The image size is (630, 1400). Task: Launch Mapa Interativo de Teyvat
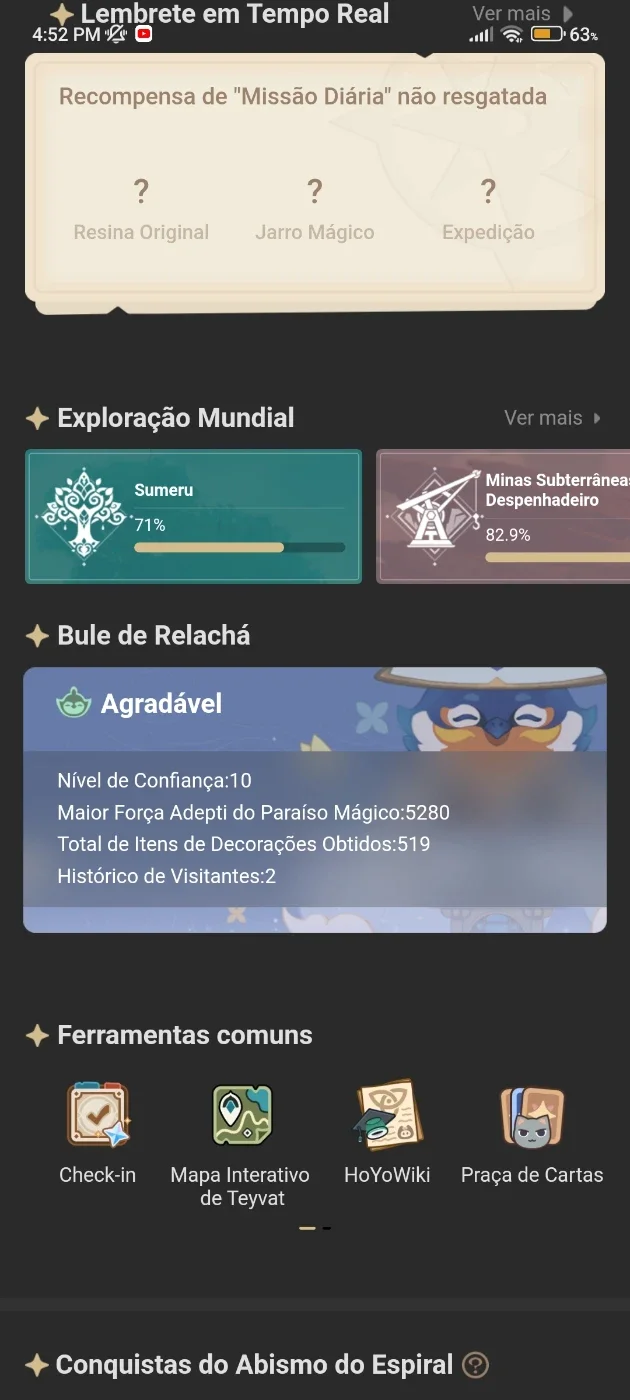[241, 1145]
